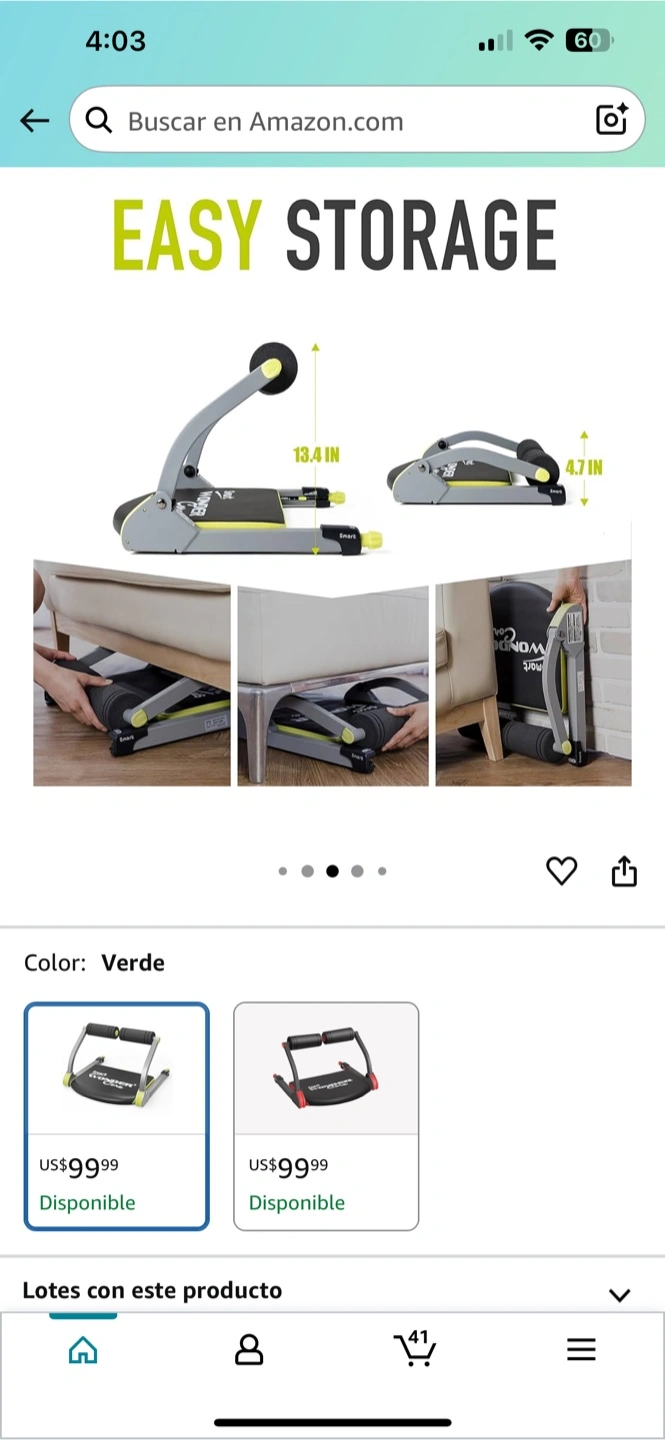Go to the Home tab
The image size is (665, 1440).
coord(83,1351)
